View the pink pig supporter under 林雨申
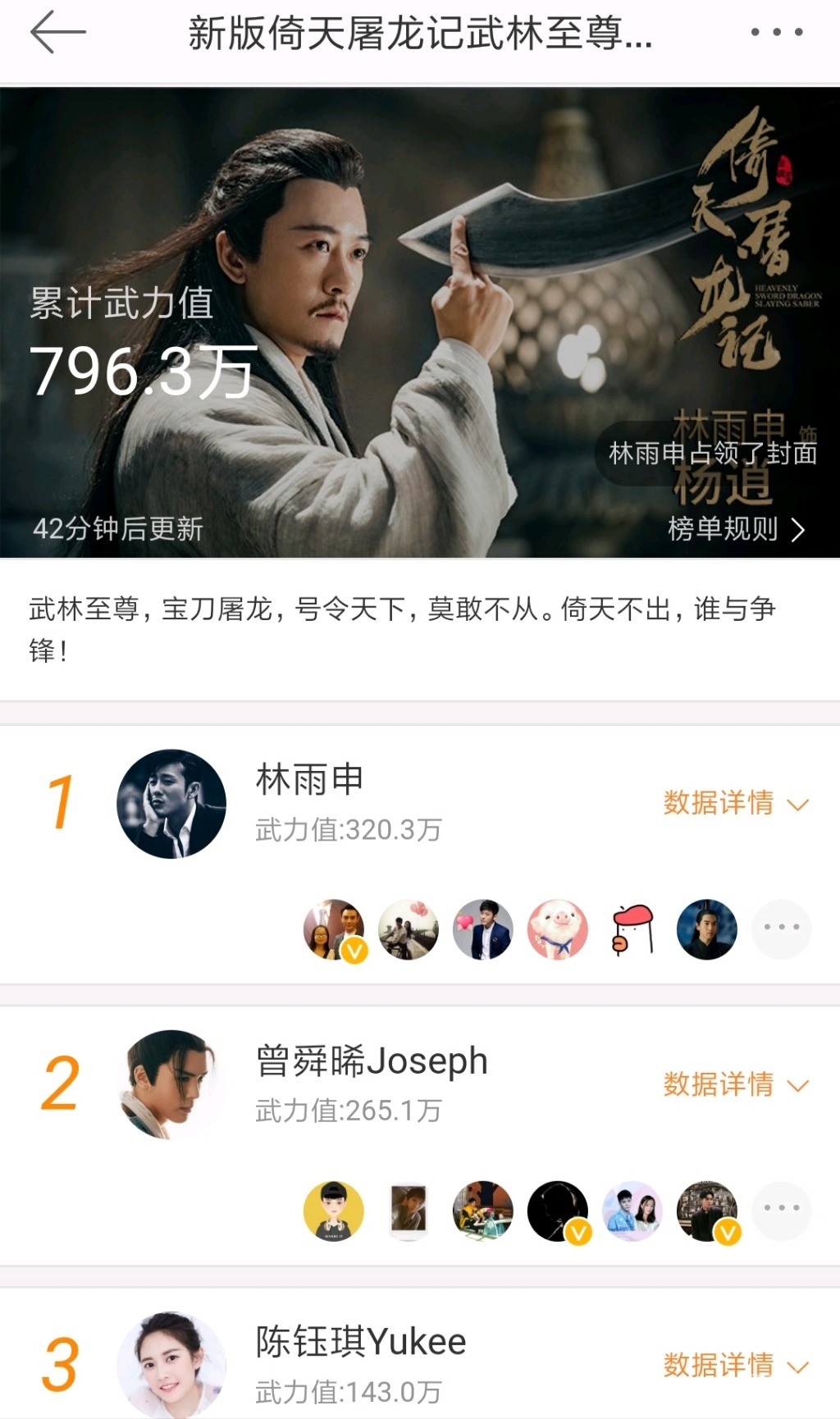 [x=558, y=929]
